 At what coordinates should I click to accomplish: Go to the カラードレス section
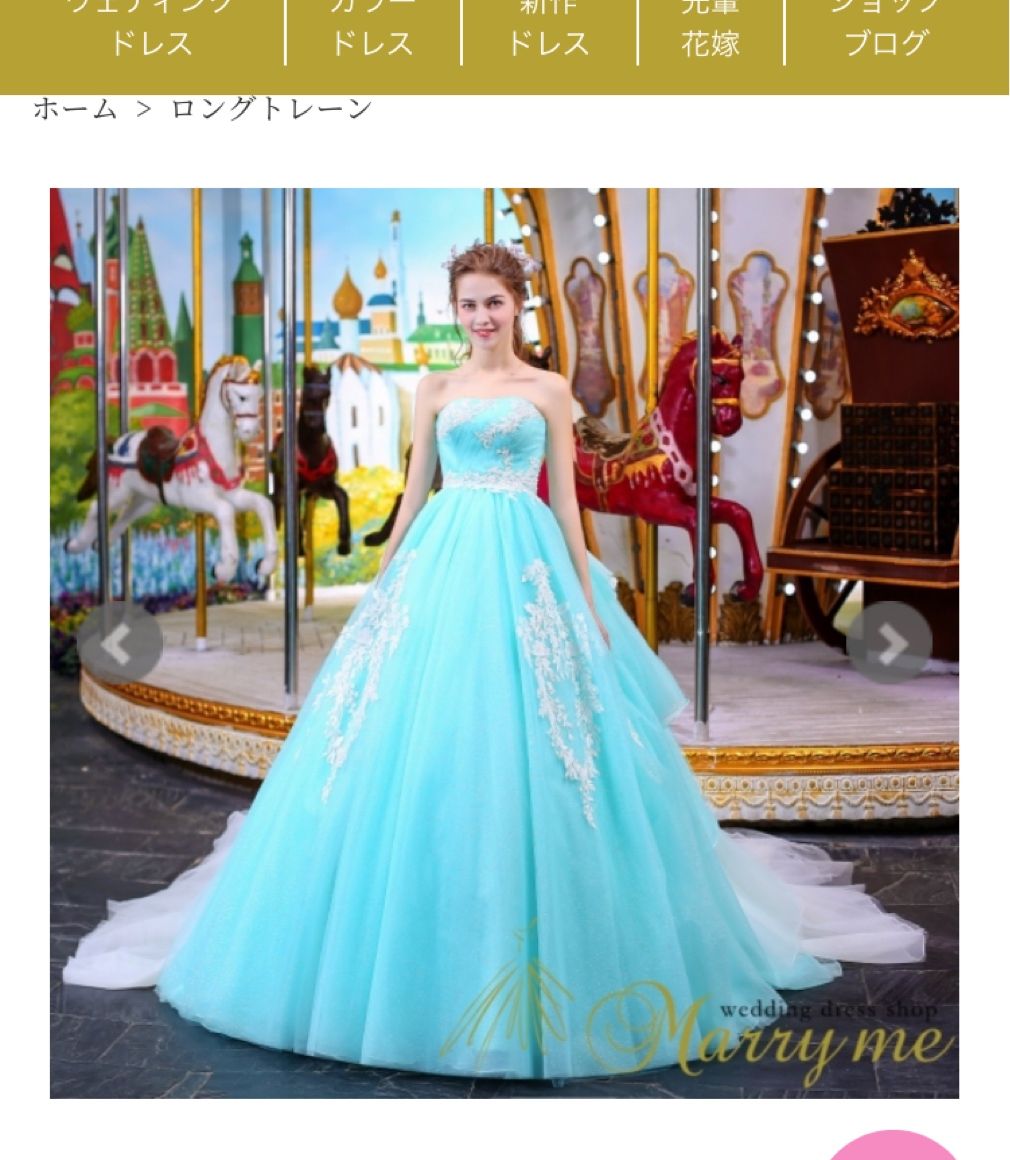[372, 30]
